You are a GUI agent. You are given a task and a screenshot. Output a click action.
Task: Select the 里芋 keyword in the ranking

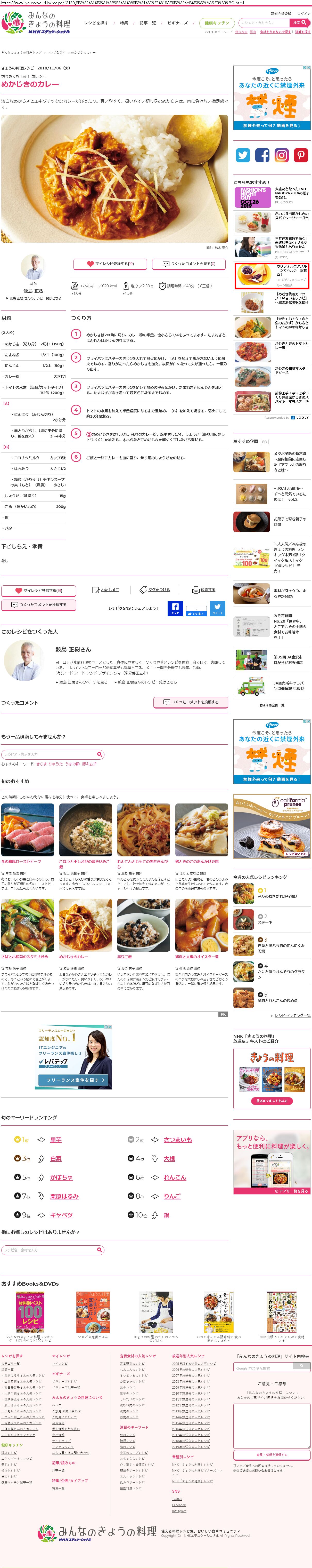[x=56, y=1140]
